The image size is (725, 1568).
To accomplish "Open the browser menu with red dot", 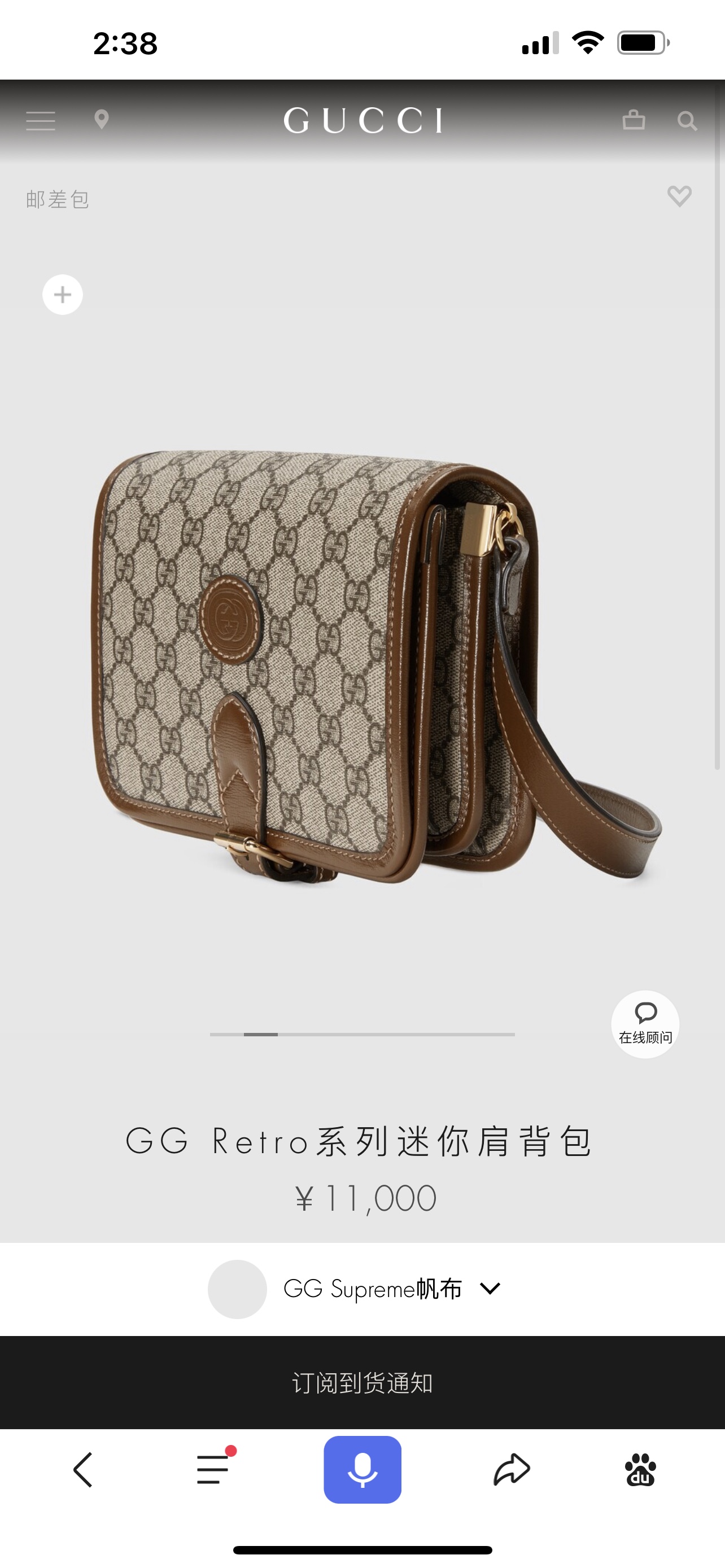I will pyautogui.click(x=213, y=1469).
